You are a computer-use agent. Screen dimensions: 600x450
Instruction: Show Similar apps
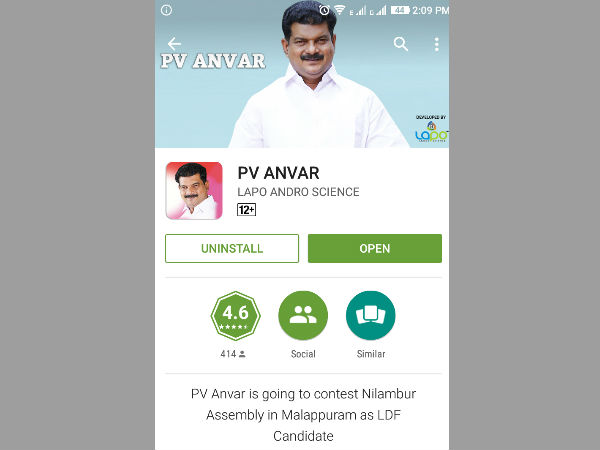370,316
